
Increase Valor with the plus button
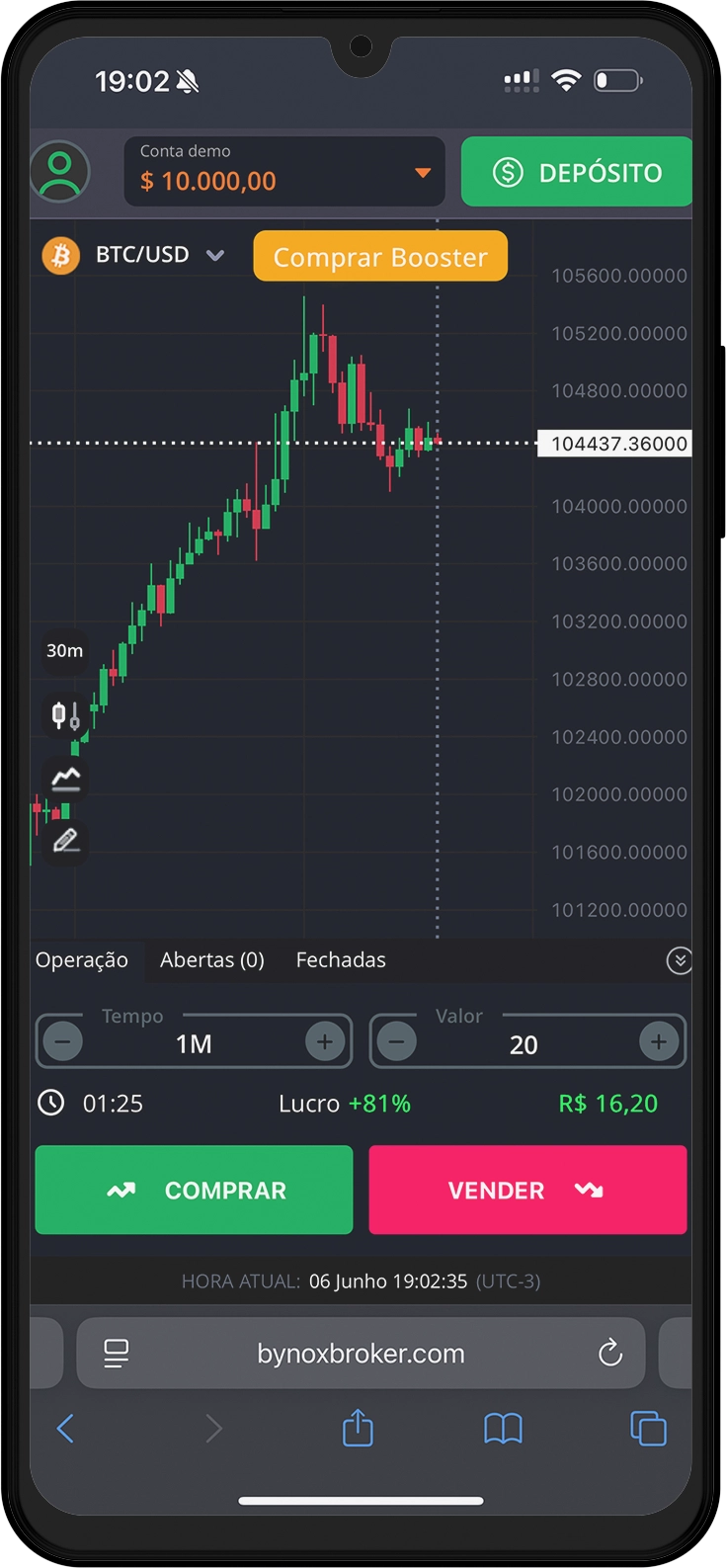point(658,1041)
